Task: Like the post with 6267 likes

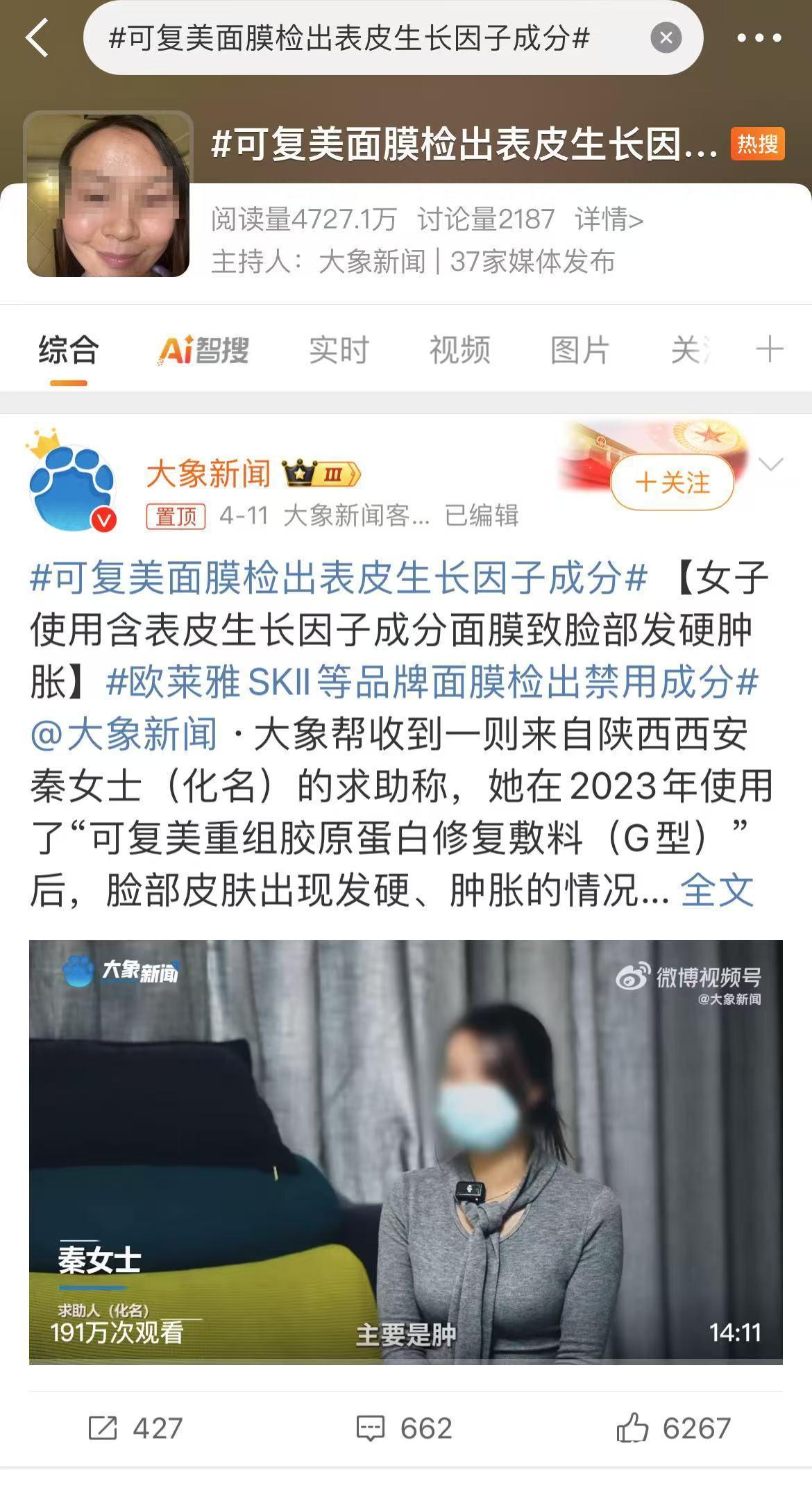Action: (673, 1428)
